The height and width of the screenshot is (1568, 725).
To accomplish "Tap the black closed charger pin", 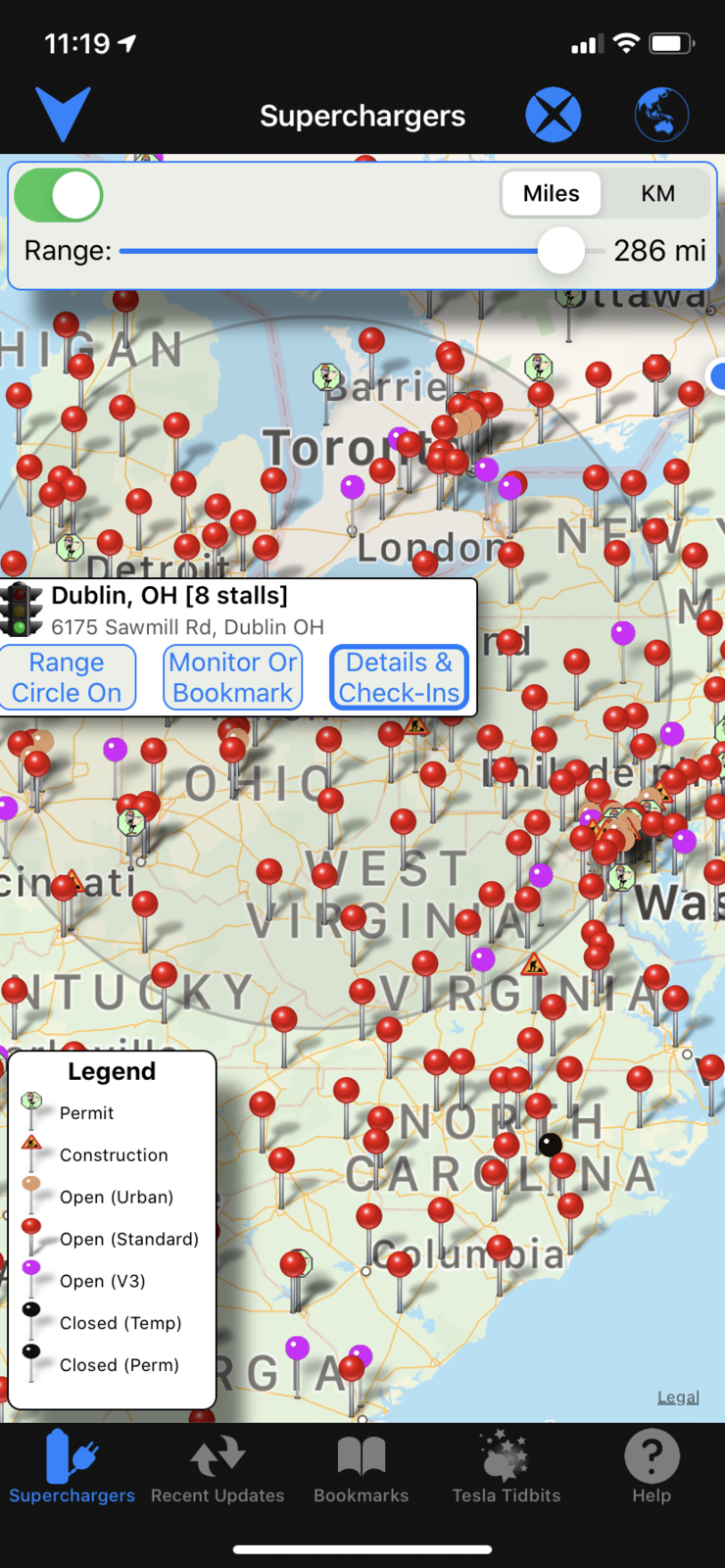I will [551, 1144].
